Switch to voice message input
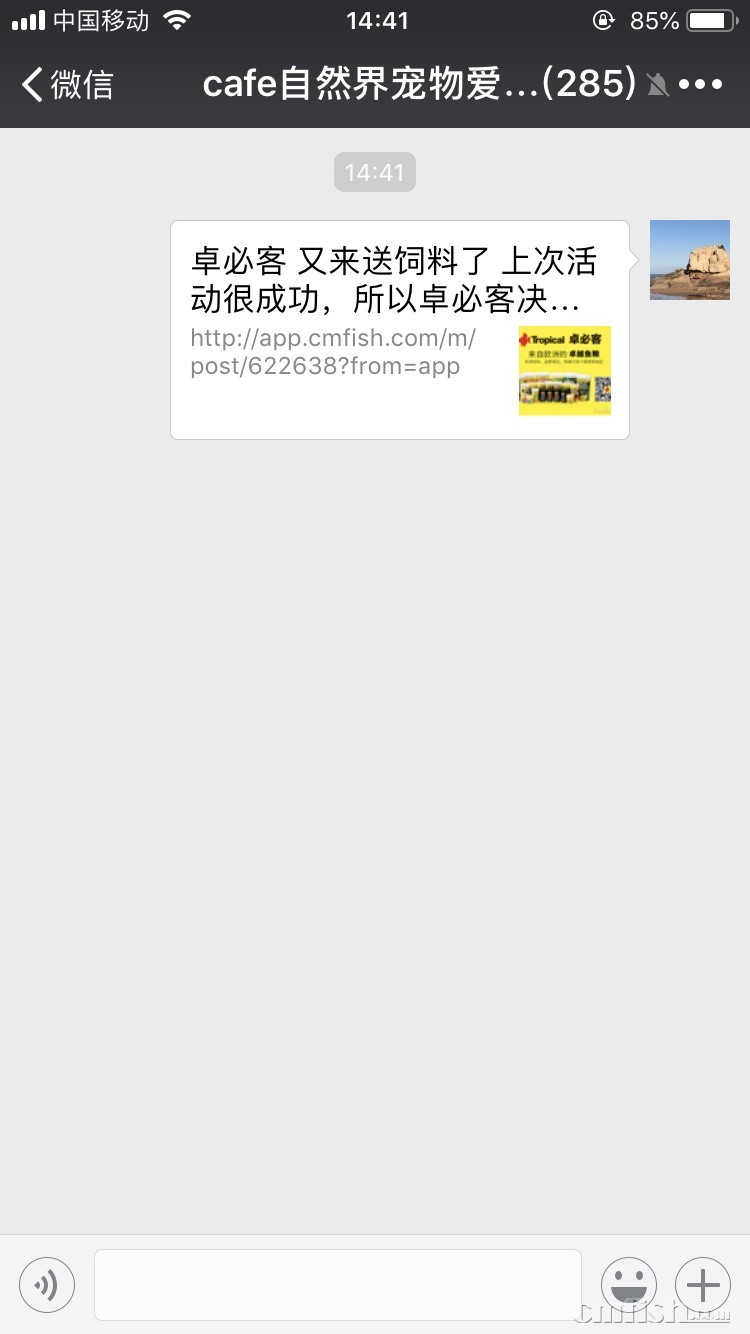 (47, 1285)
